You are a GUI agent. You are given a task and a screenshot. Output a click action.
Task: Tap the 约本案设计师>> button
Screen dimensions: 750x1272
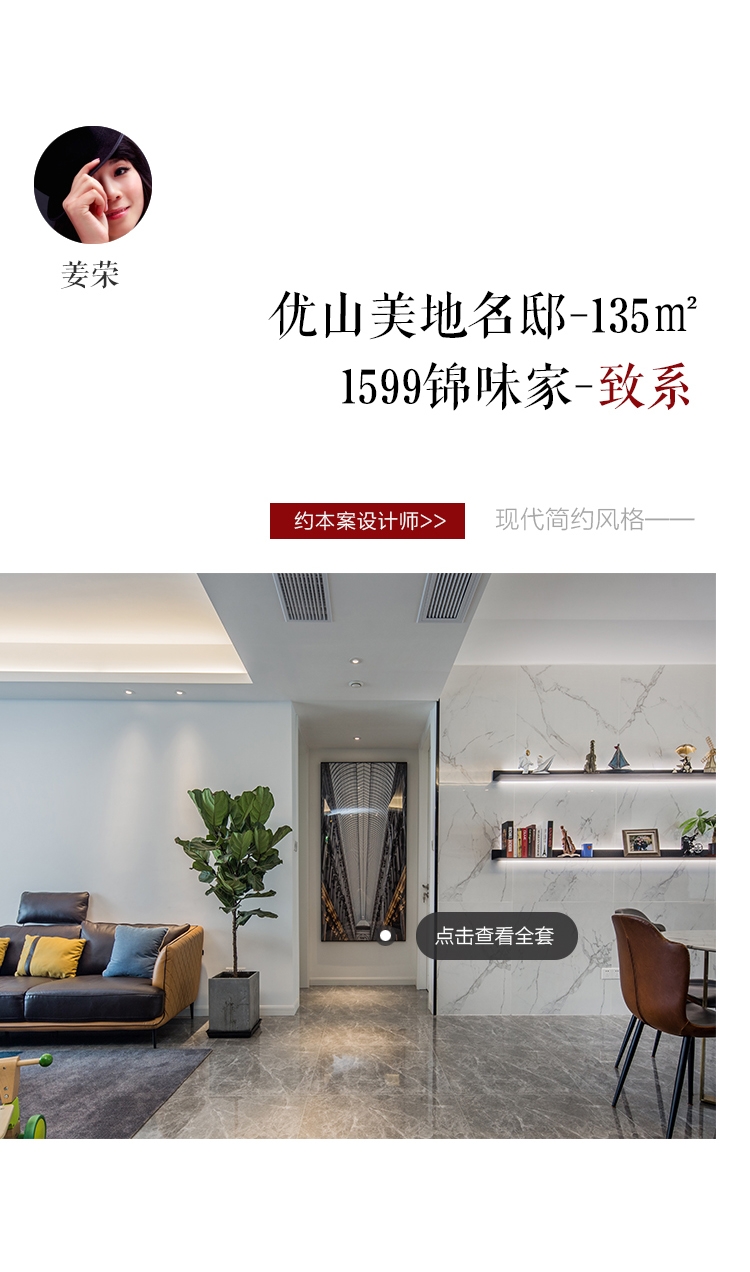click(367, 521)
